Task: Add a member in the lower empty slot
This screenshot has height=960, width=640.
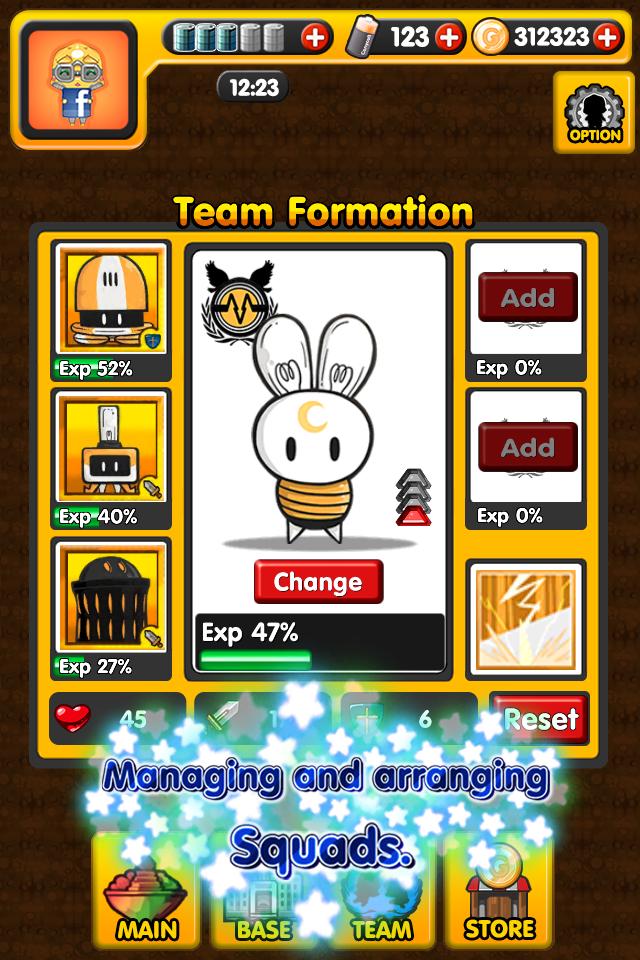Action: 527,446
